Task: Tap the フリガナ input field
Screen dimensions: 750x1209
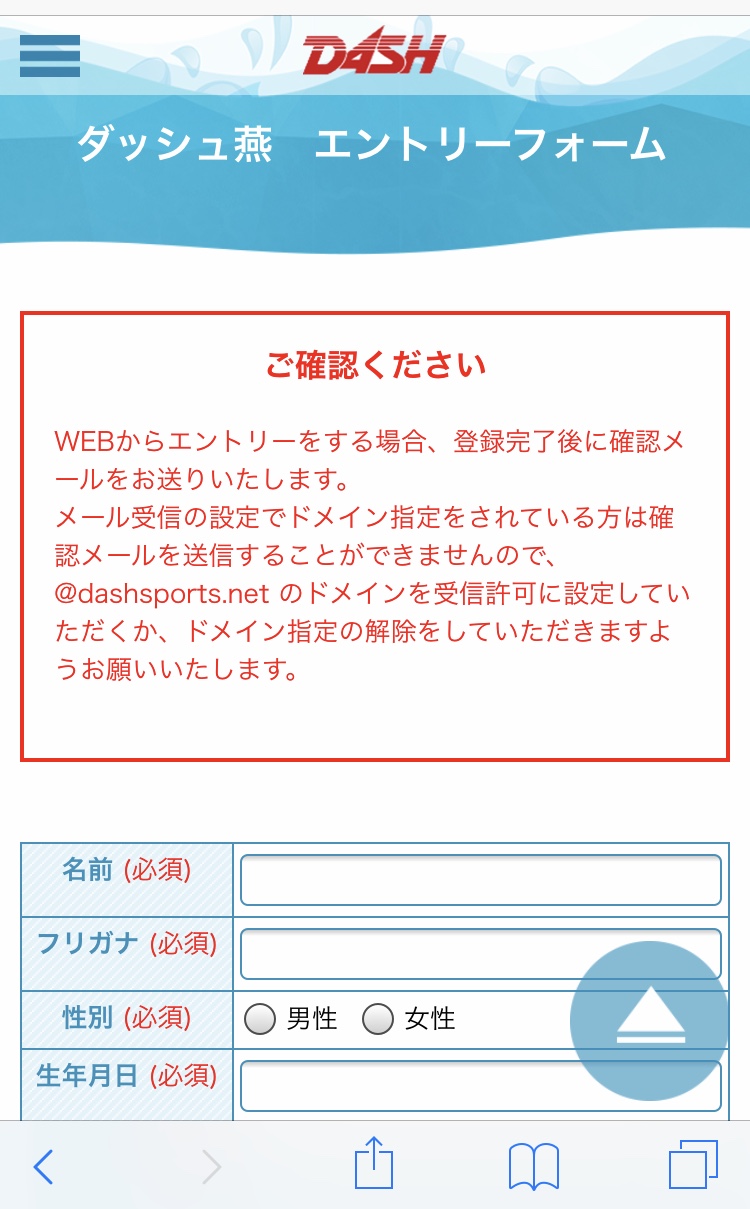Action: click(x=480, y=954)
